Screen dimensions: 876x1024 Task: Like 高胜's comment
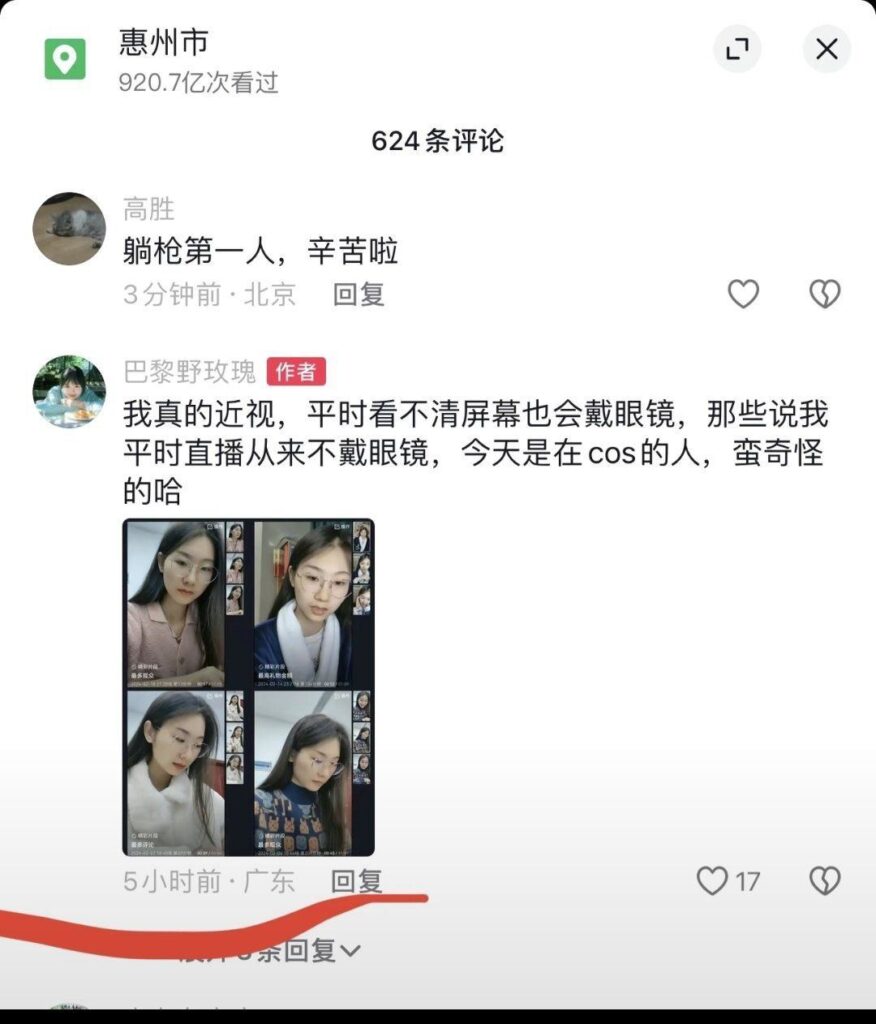(743, 294)
